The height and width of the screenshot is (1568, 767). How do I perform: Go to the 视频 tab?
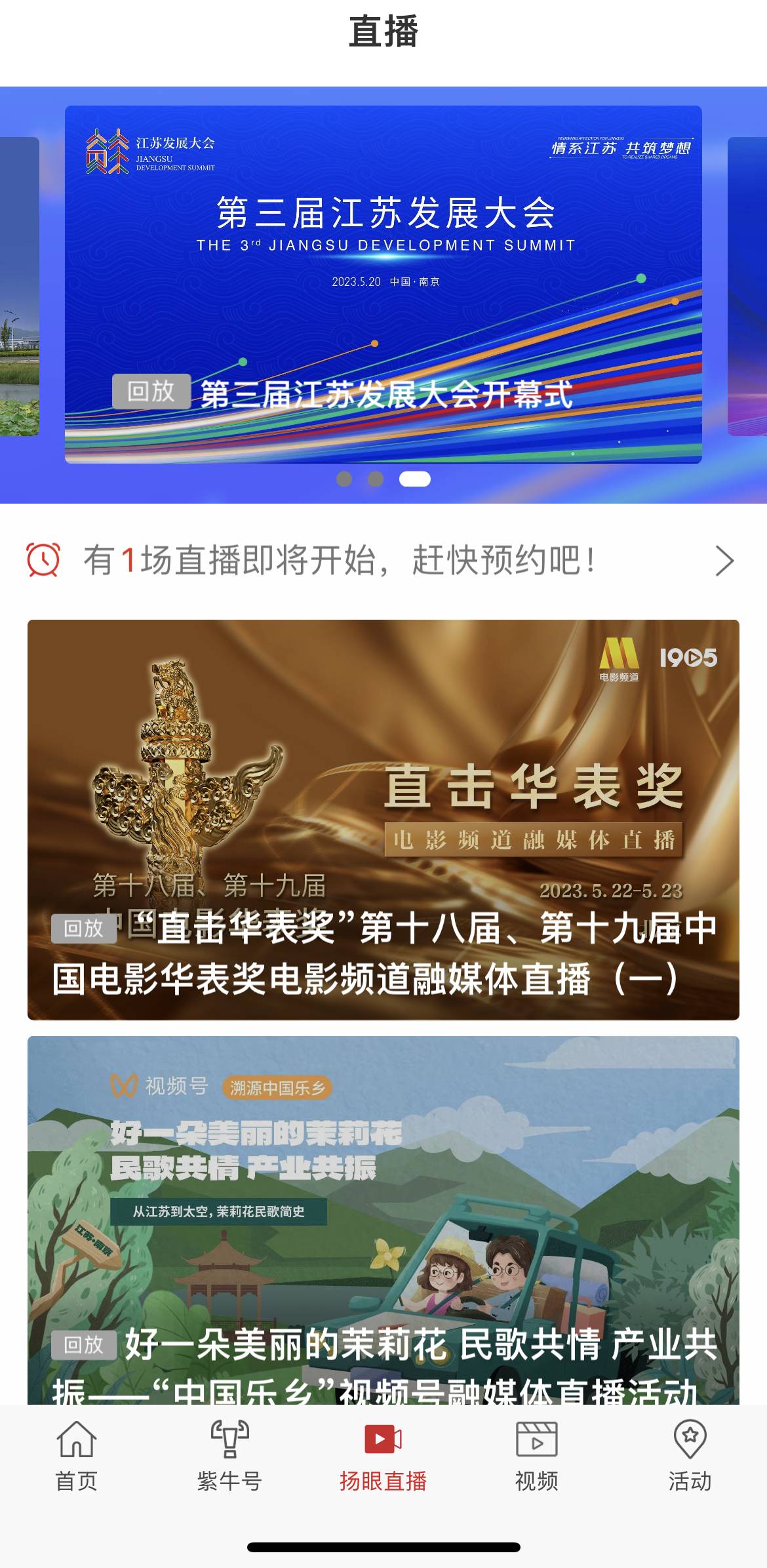[536, 1456]
